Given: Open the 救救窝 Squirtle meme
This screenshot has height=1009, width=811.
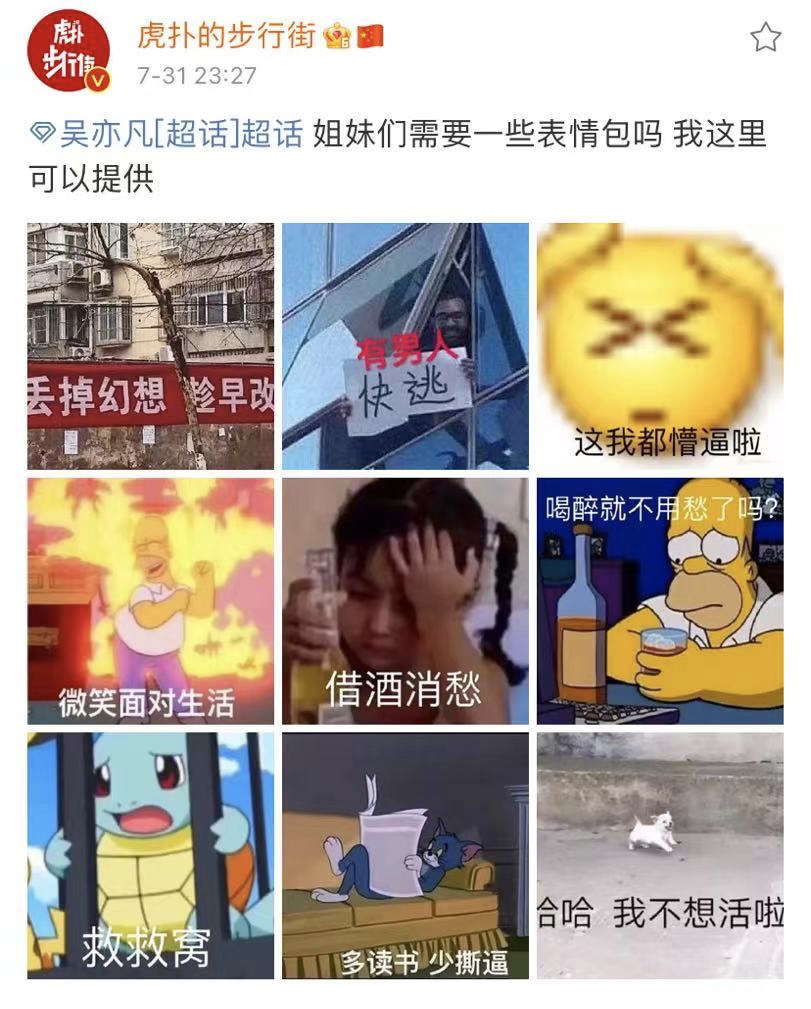Looking at the screenshot, I should tap(150, 856).
